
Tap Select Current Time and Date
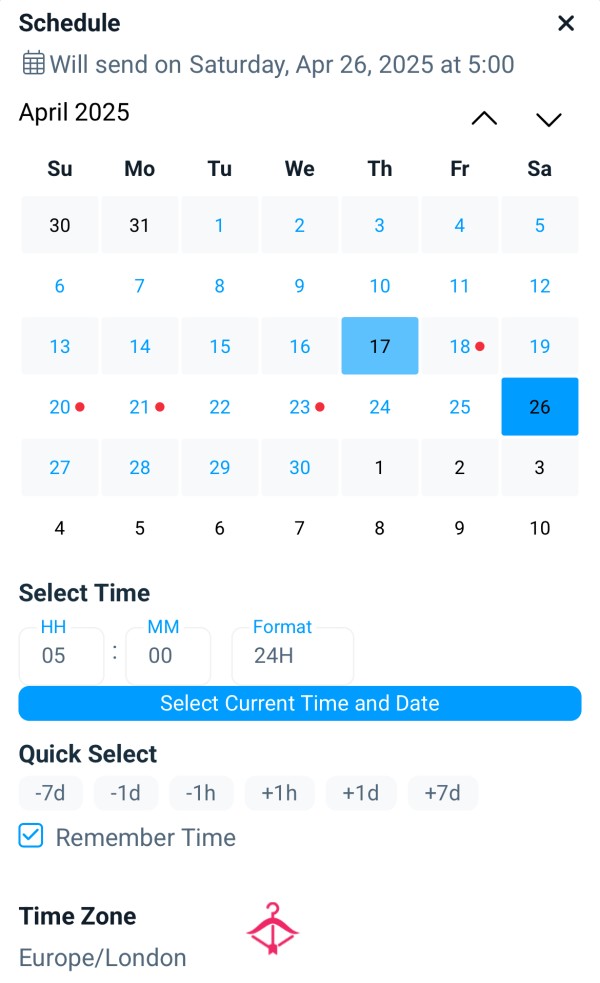[x=300, y=703]
